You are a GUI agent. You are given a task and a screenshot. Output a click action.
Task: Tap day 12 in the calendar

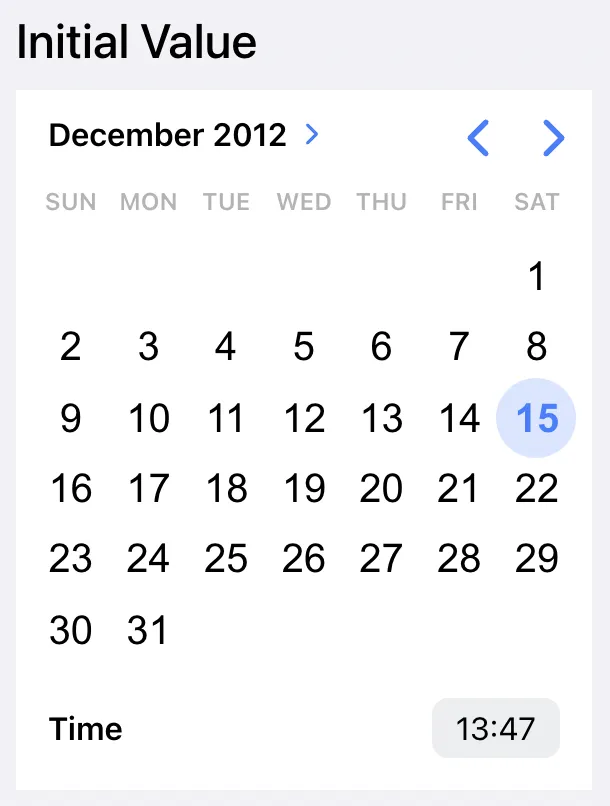(304, 418)
